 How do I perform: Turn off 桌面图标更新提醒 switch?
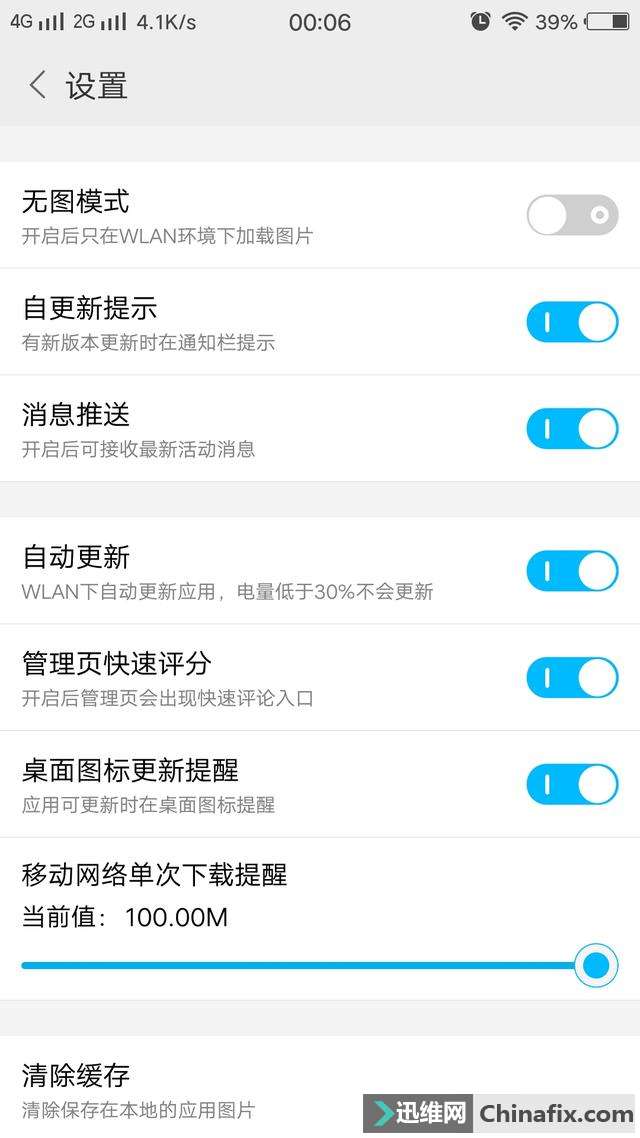click(x=572, y=785)
